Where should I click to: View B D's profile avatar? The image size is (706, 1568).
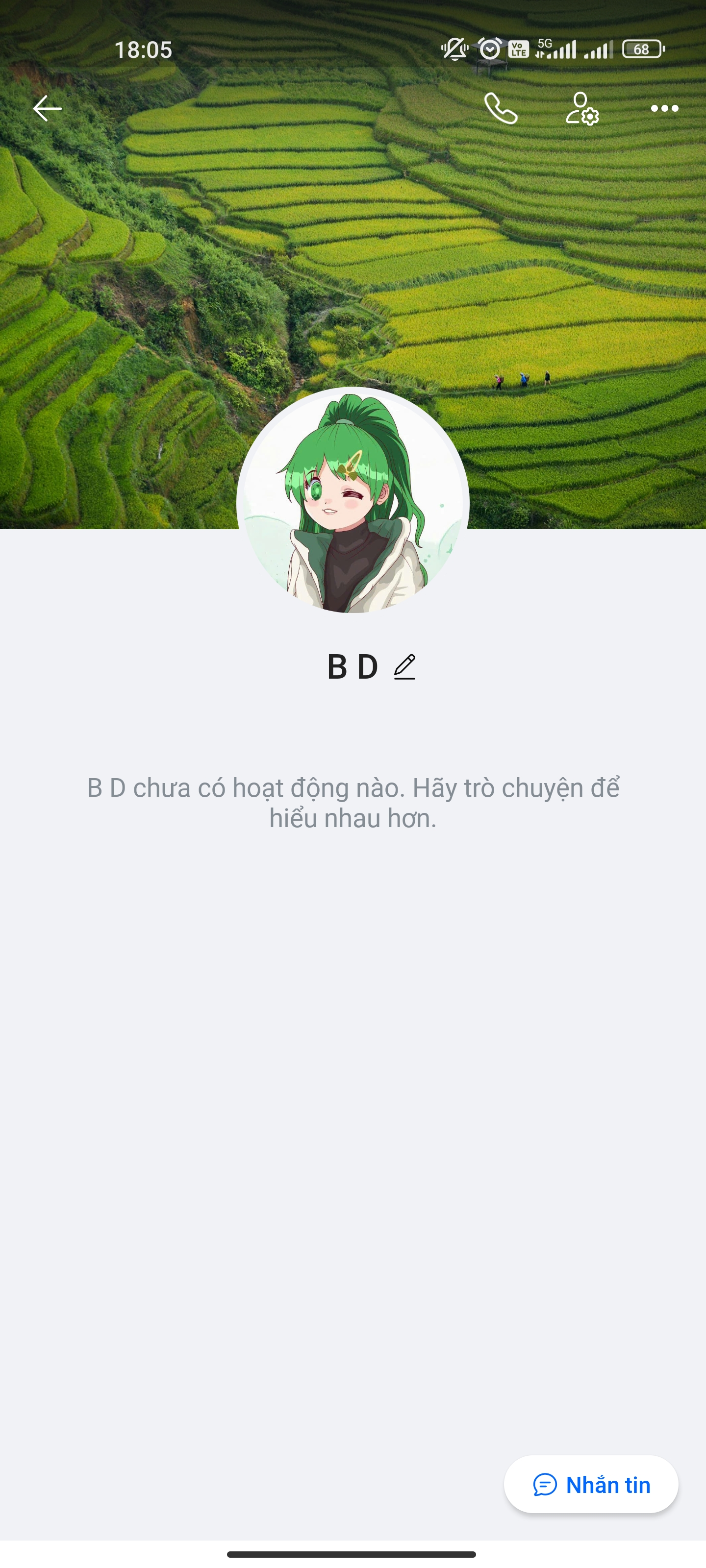click(353, 500)
